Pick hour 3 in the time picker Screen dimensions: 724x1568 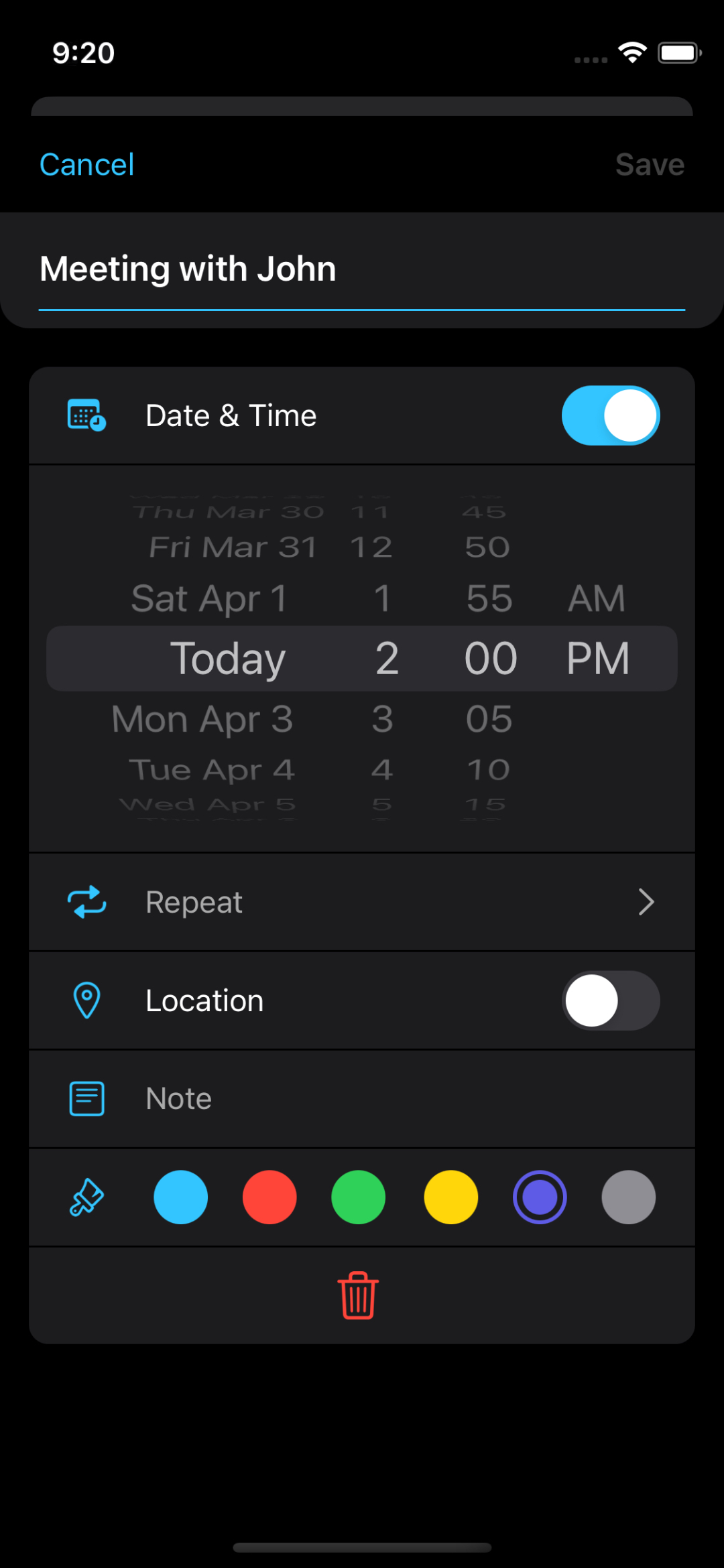[382, 719]
